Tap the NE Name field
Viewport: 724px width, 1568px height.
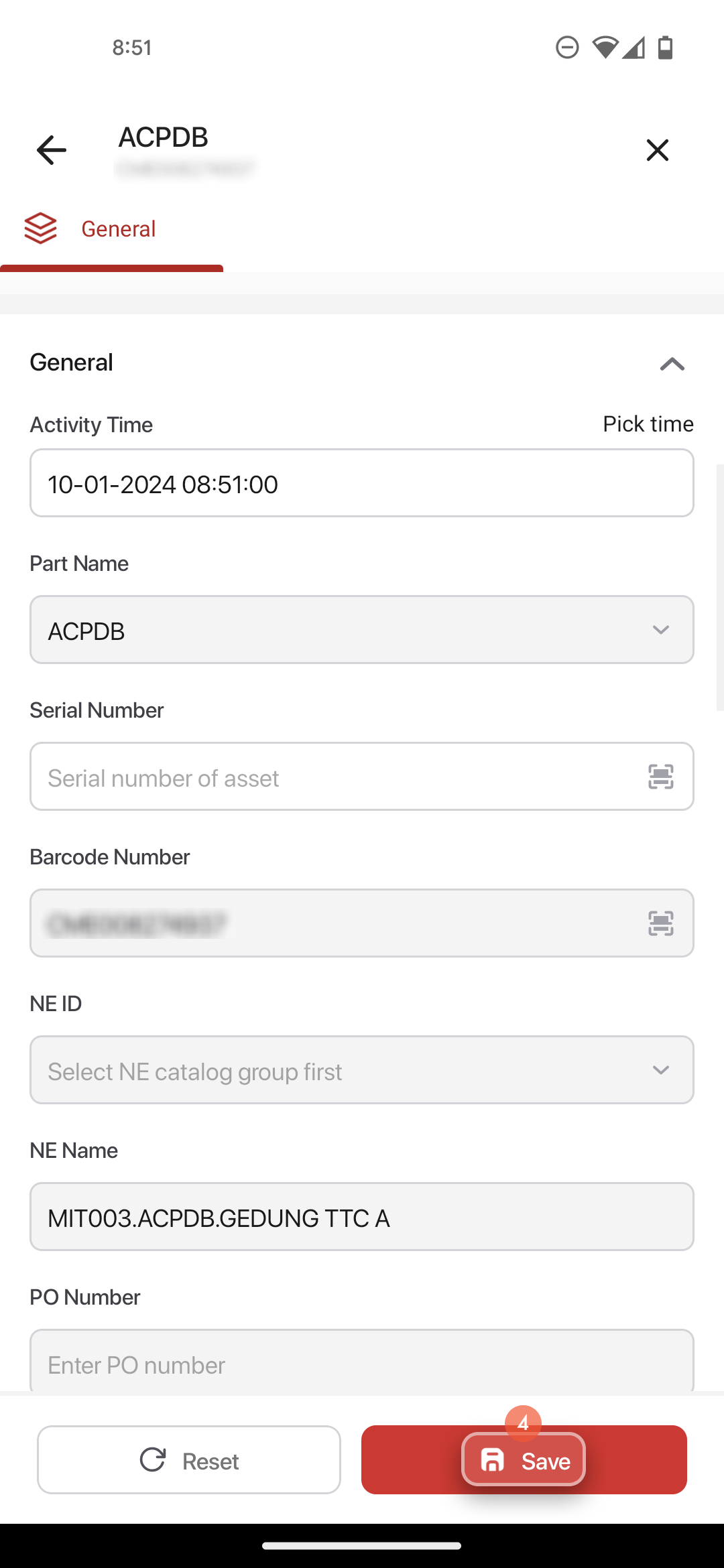point(362,1217)
